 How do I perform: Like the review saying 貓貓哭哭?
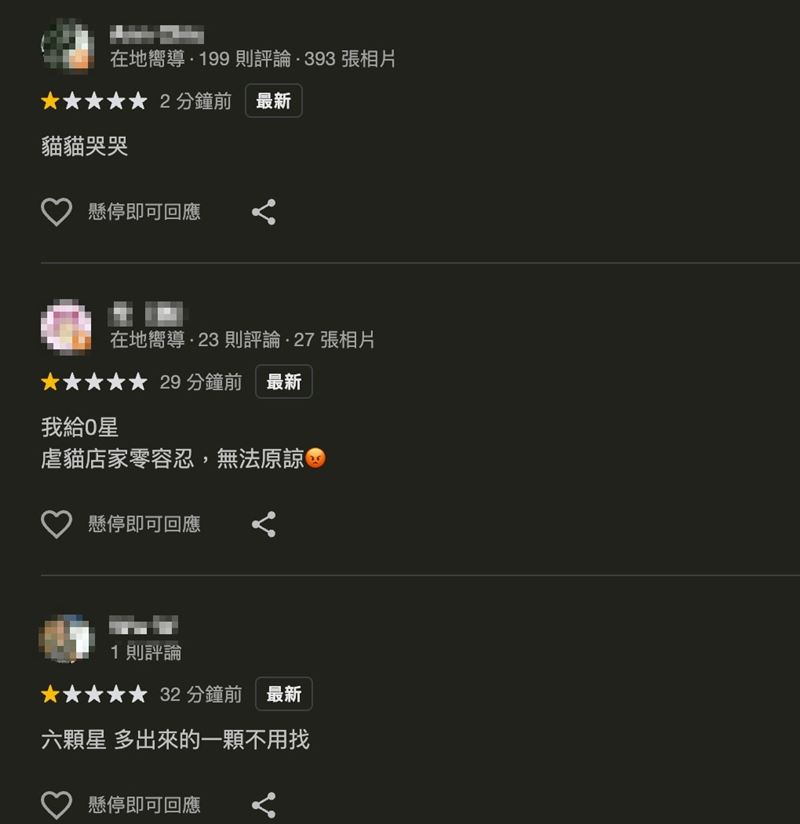56,212
